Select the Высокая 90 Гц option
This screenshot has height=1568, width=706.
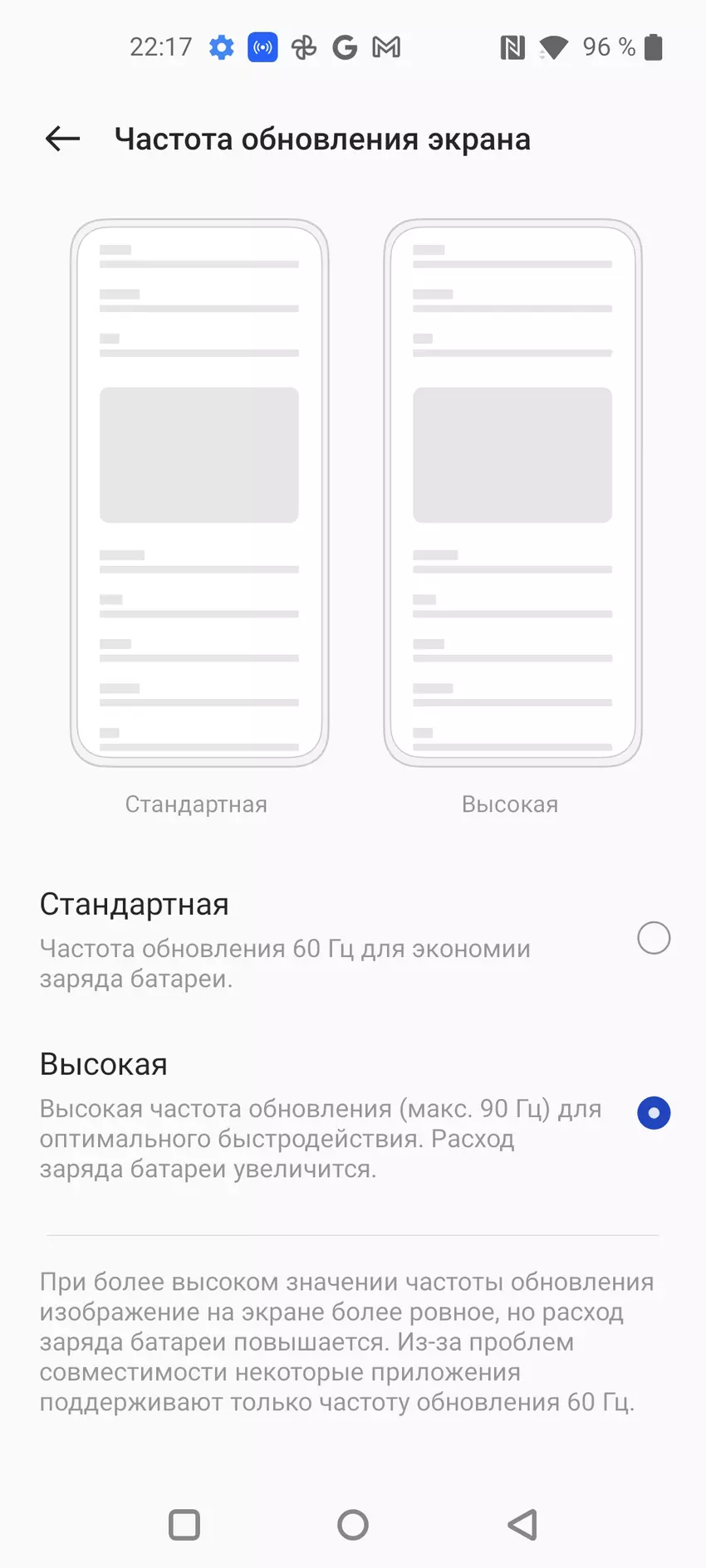pos(653,1112)
